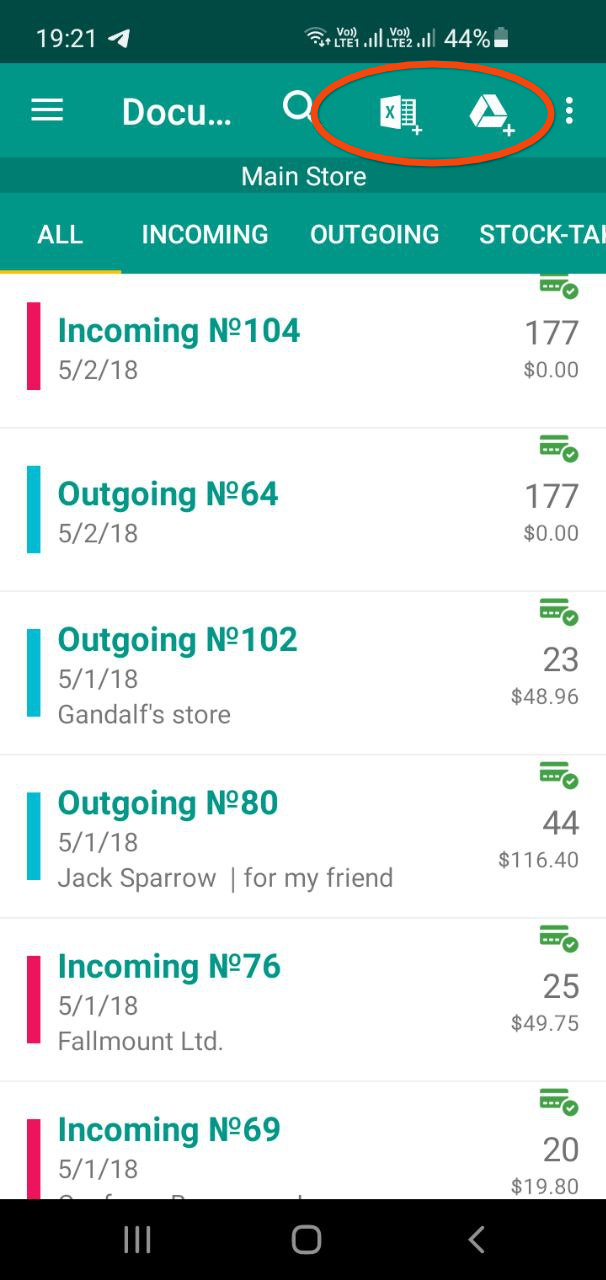Open the hamburger drawer menu

[47, 111]
